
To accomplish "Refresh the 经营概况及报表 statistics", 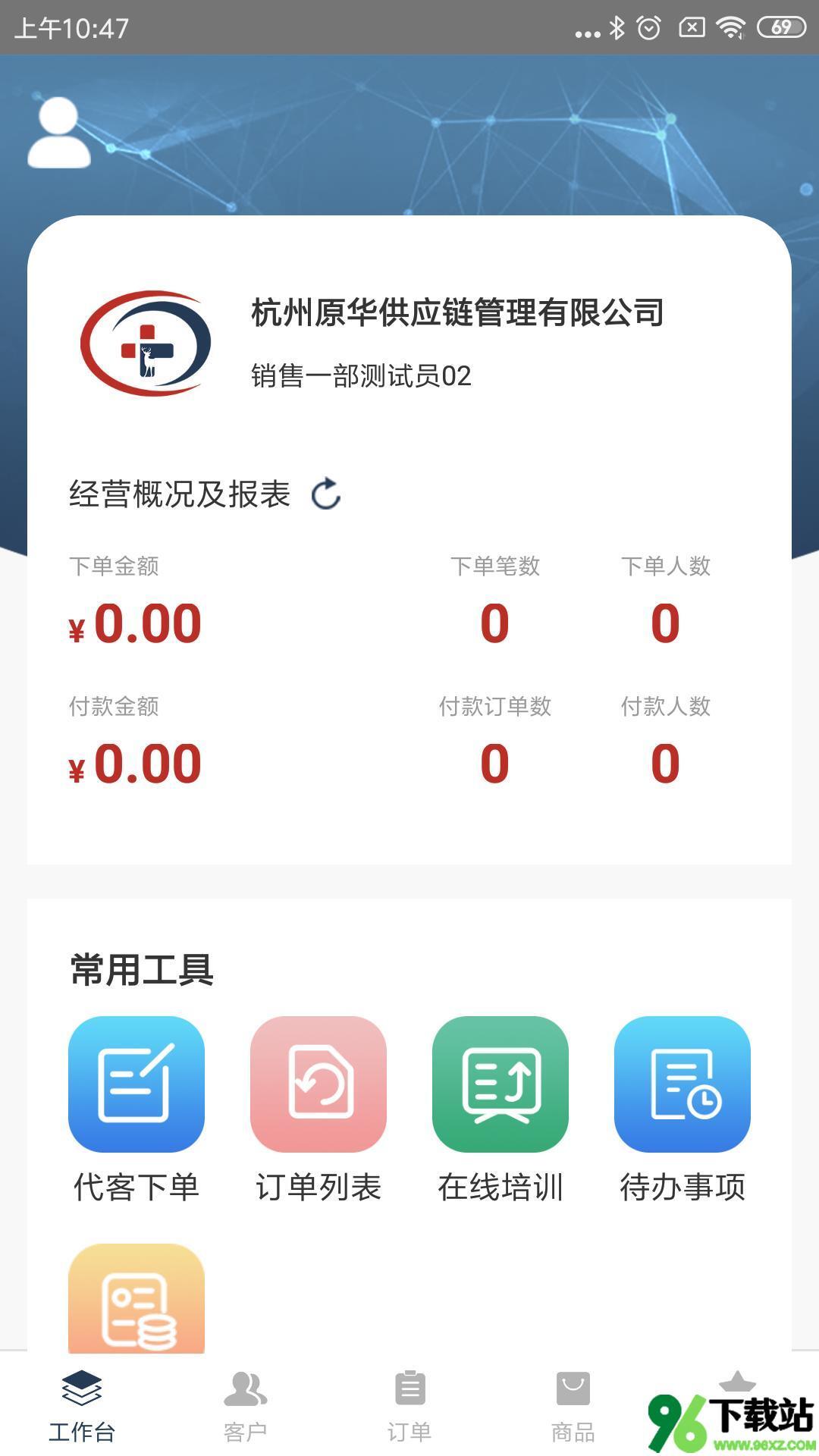I will pos(326,494).
